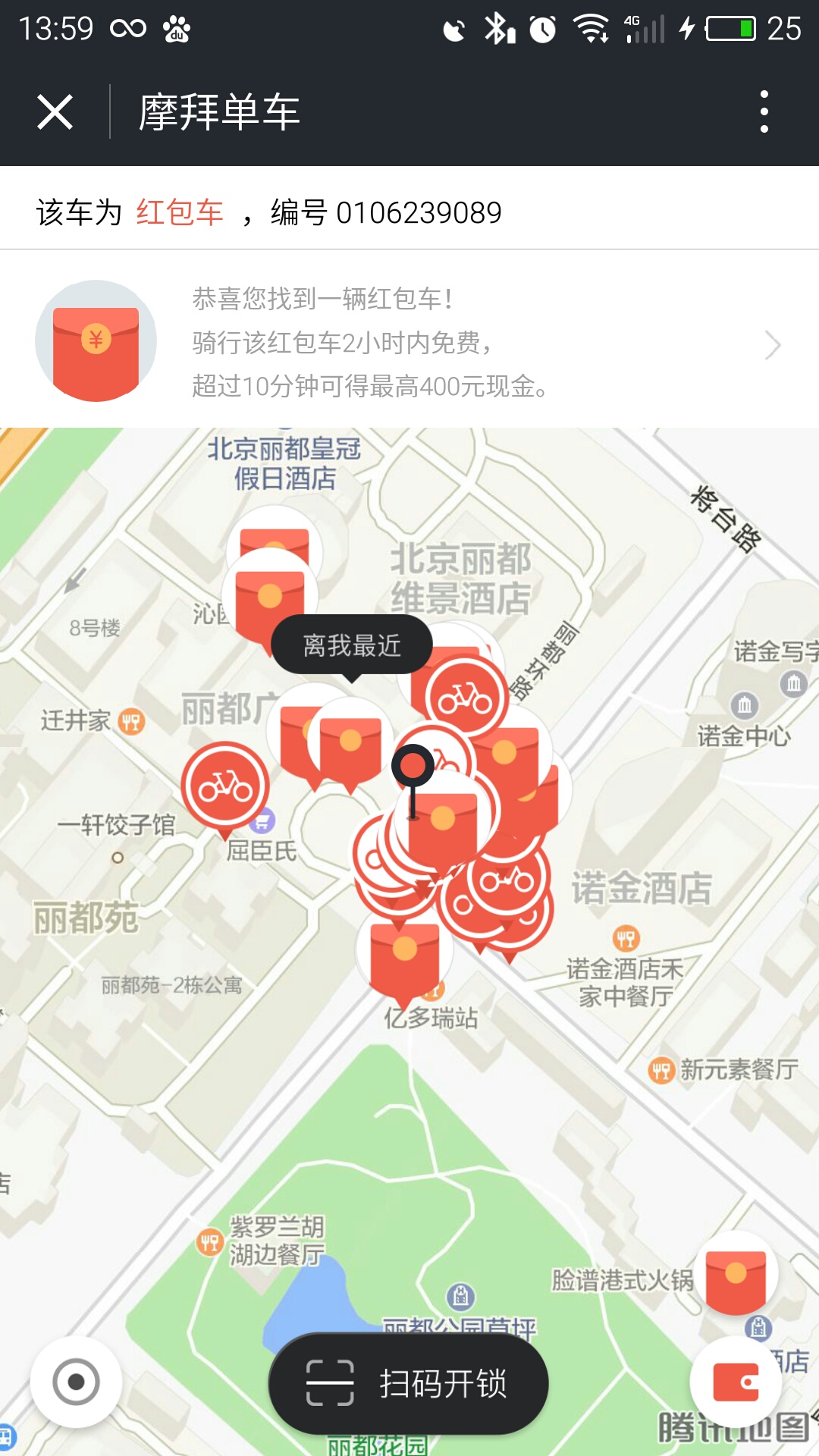Select the bike marker near 屈臣氏
This screenshot has width=819, height=1456.
225,786
